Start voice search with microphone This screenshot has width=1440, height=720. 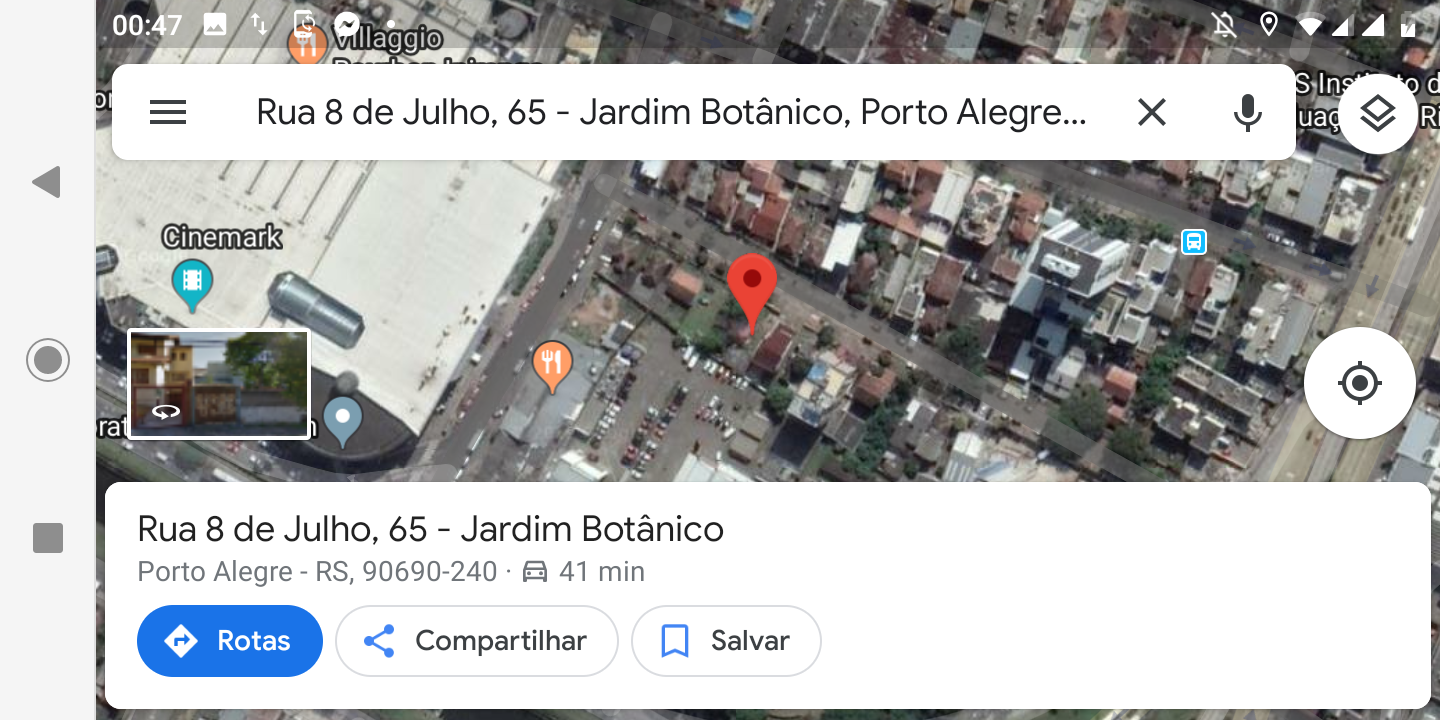pos(1247,112)
